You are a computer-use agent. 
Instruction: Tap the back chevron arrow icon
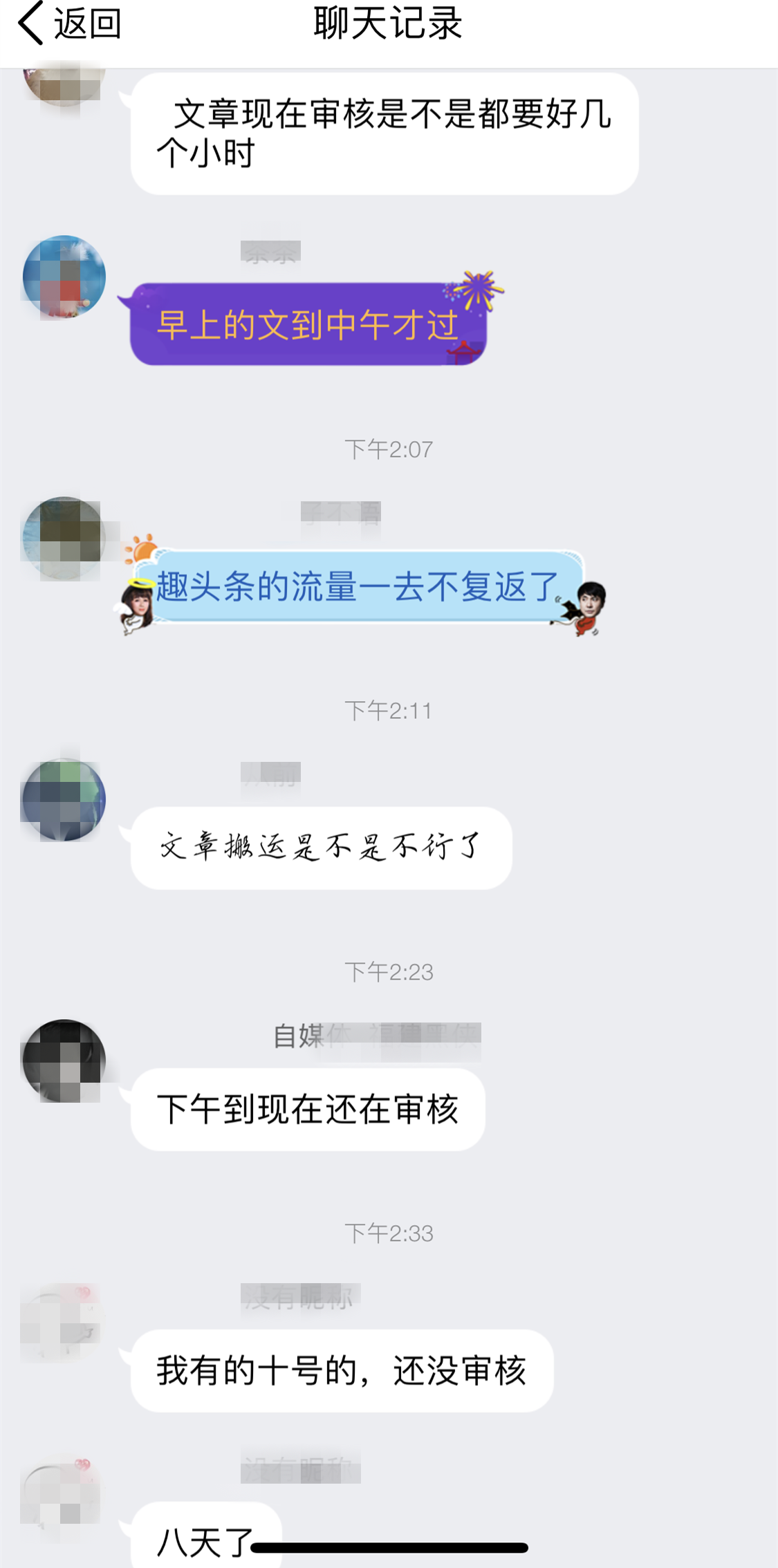(x=31, y=24)
